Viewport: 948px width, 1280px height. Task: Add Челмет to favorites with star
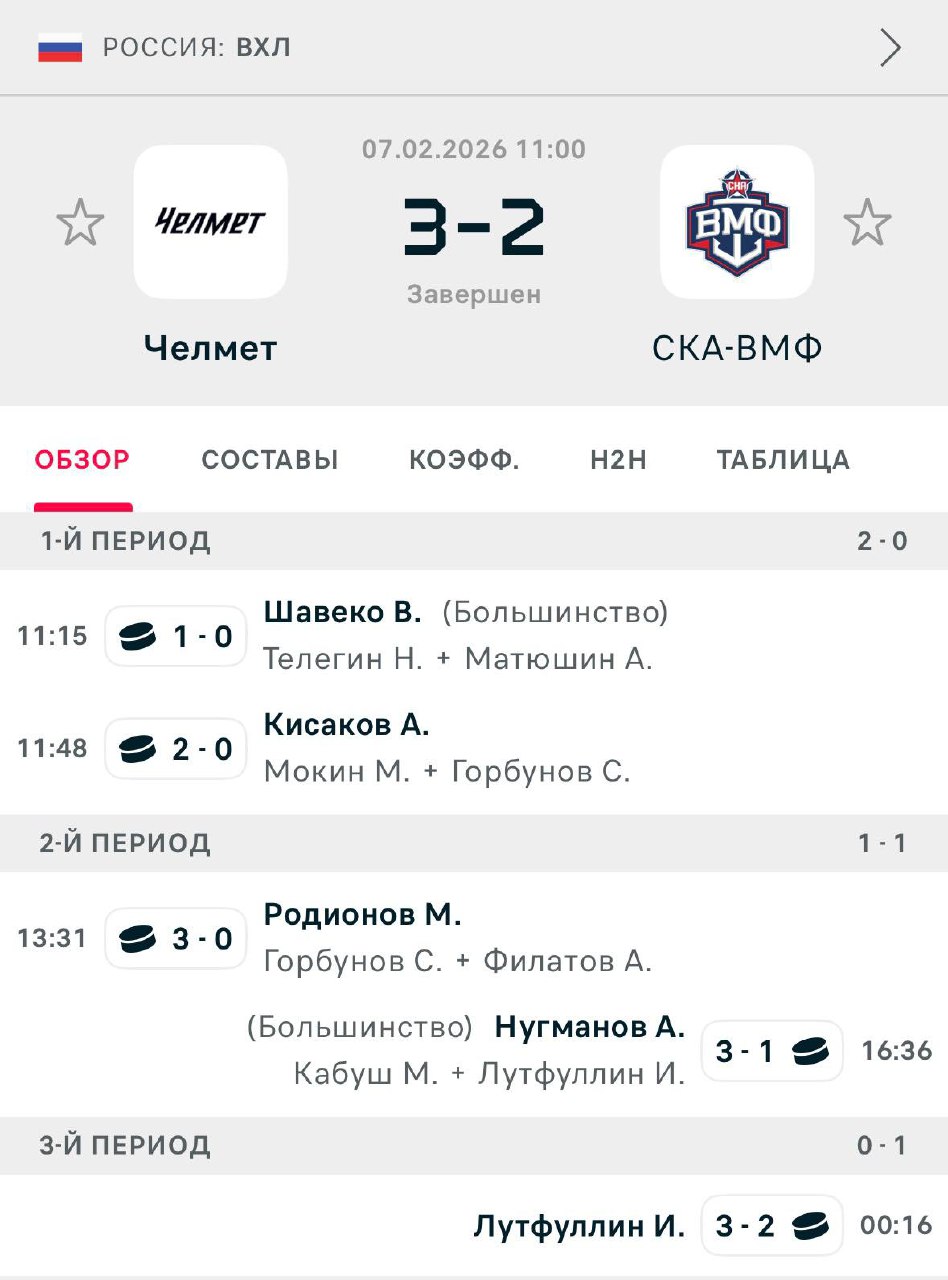80,222
